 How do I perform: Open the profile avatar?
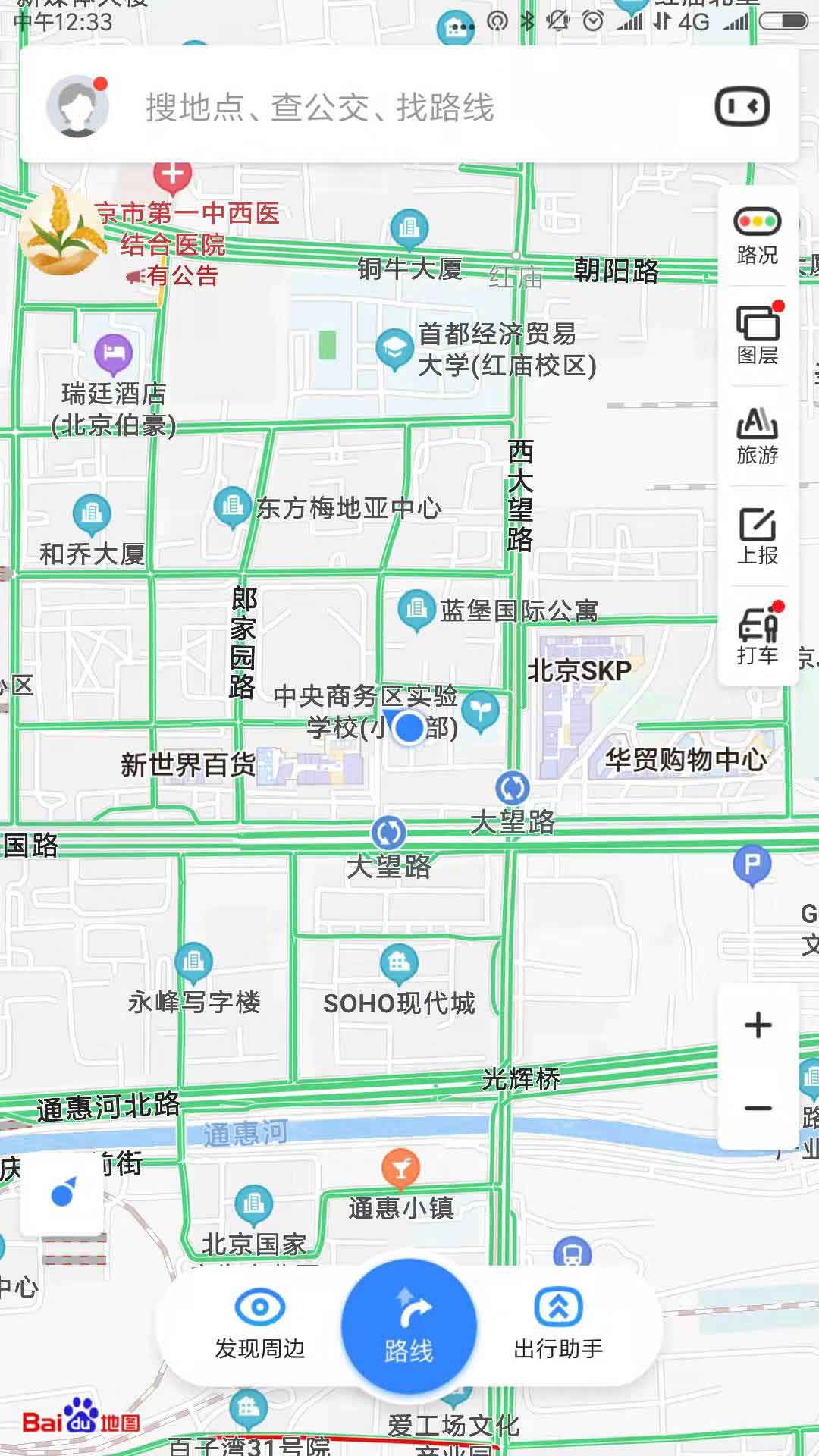77,106
